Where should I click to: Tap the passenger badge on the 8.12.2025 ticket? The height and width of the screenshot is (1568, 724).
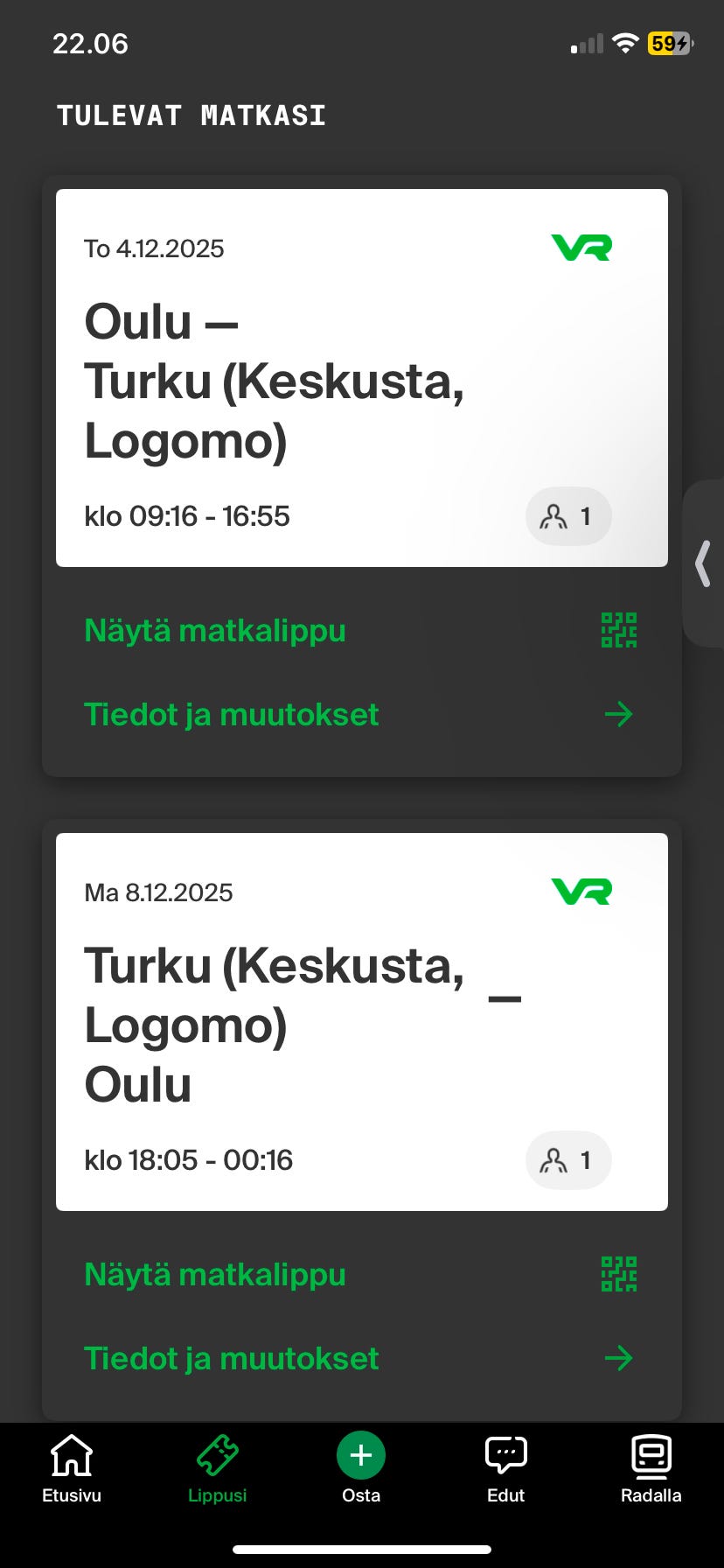568,1159
